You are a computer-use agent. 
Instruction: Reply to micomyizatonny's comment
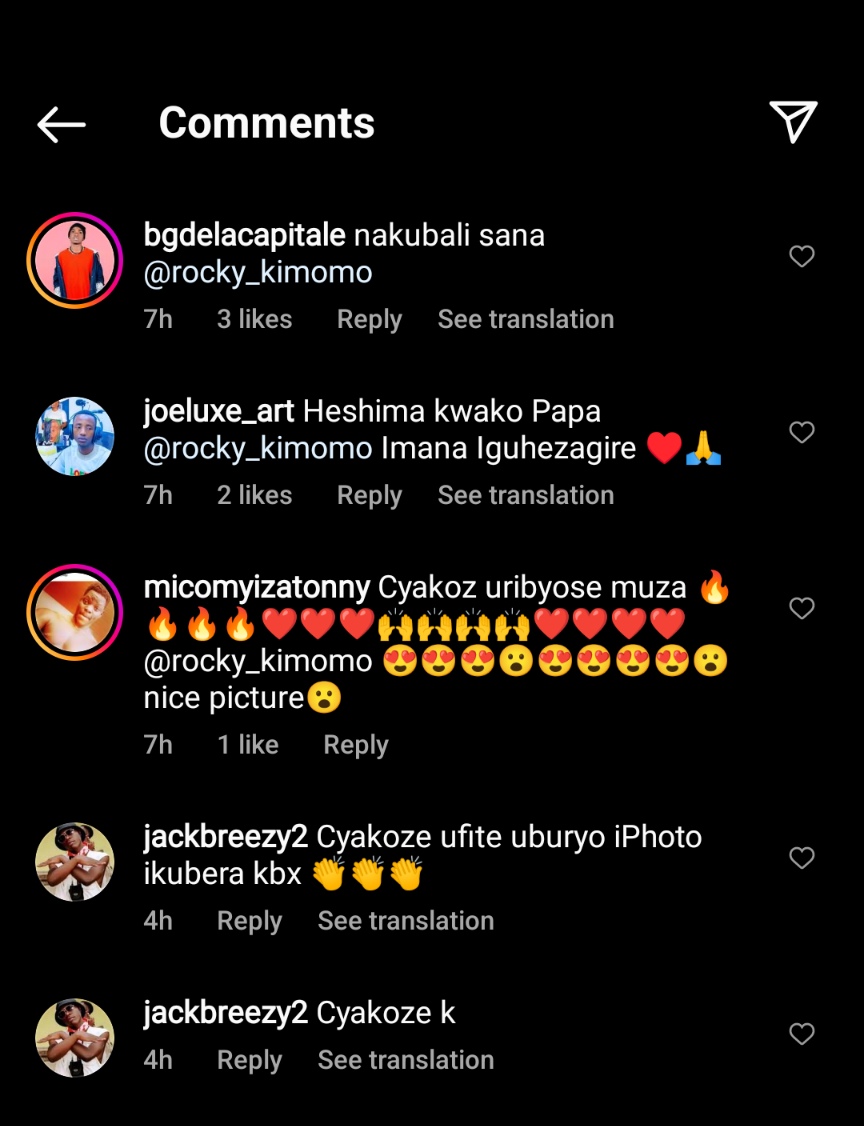pos(356,745)
